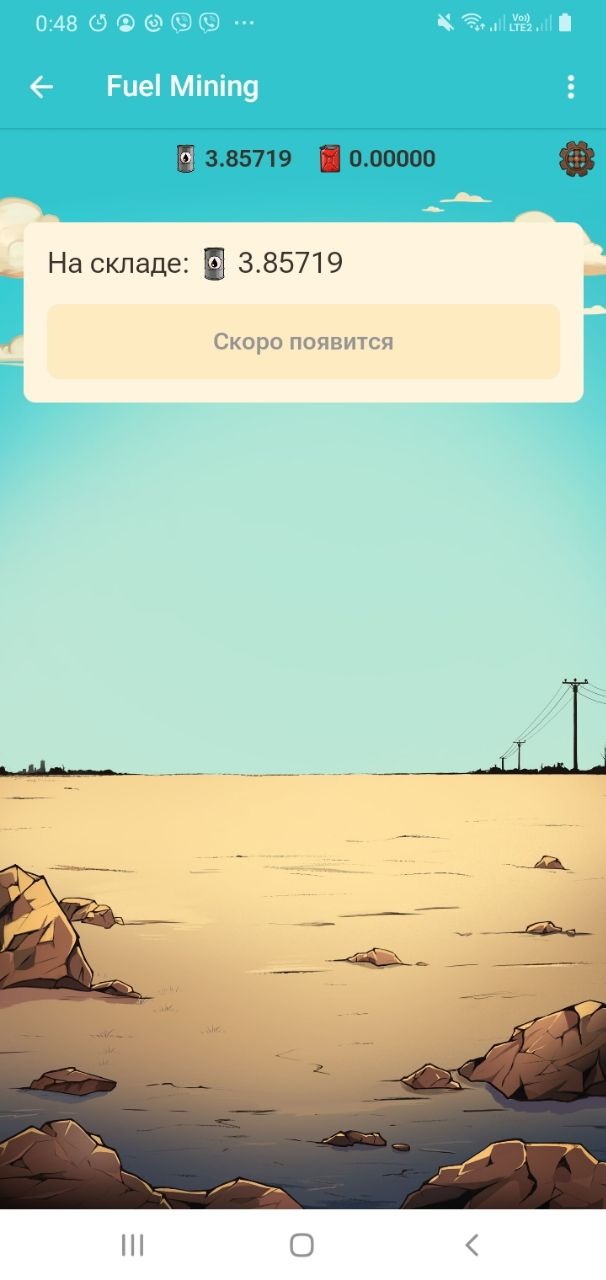Open recent apps from navigation bar
The width and height of the screenshot is (606, 1280).
pos(132,1244)
